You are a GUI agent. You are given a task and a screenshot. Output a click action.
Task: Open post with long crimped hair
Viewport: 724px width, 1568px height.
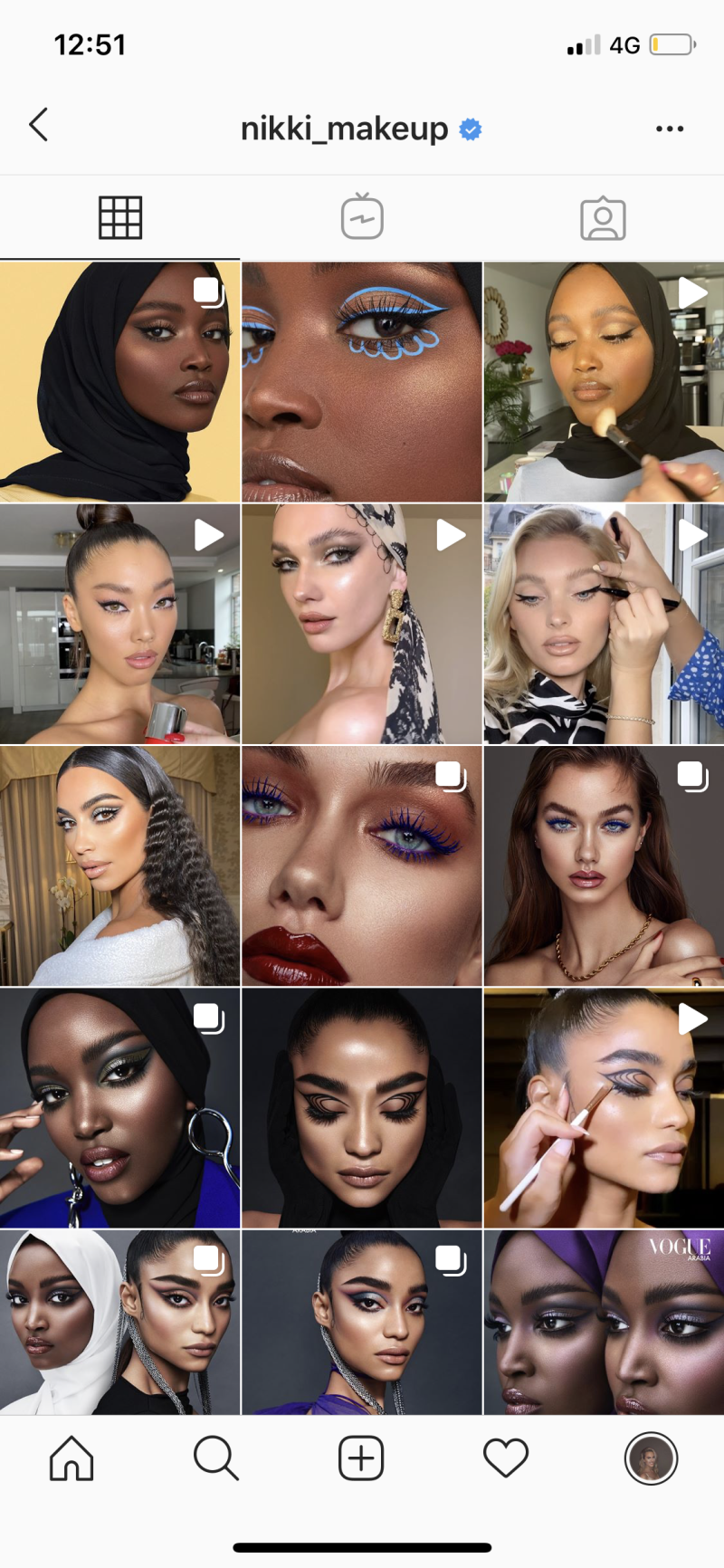pos(119,865)
